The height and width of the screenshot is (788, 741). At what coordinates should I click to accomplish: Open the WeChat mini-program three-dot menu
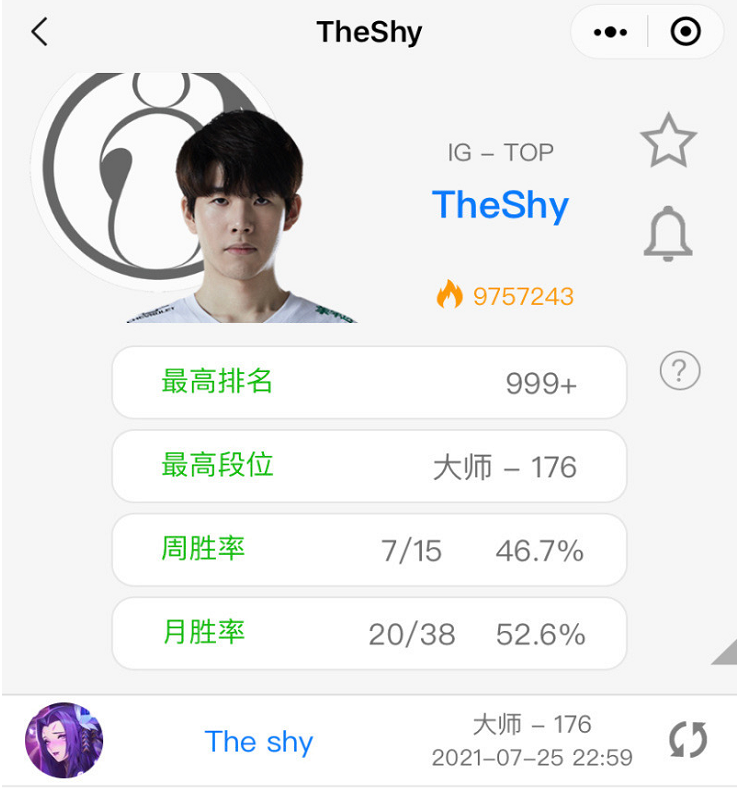(x=610, y=31)
